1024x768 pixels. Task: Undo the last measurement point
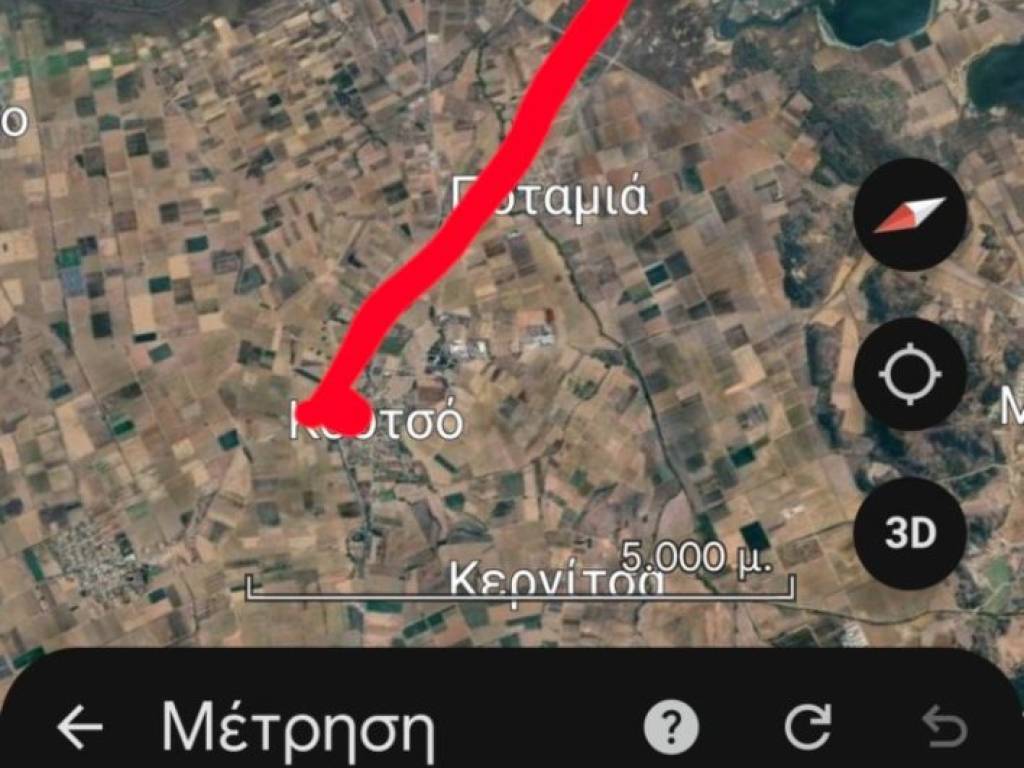[x=943, y=727]
